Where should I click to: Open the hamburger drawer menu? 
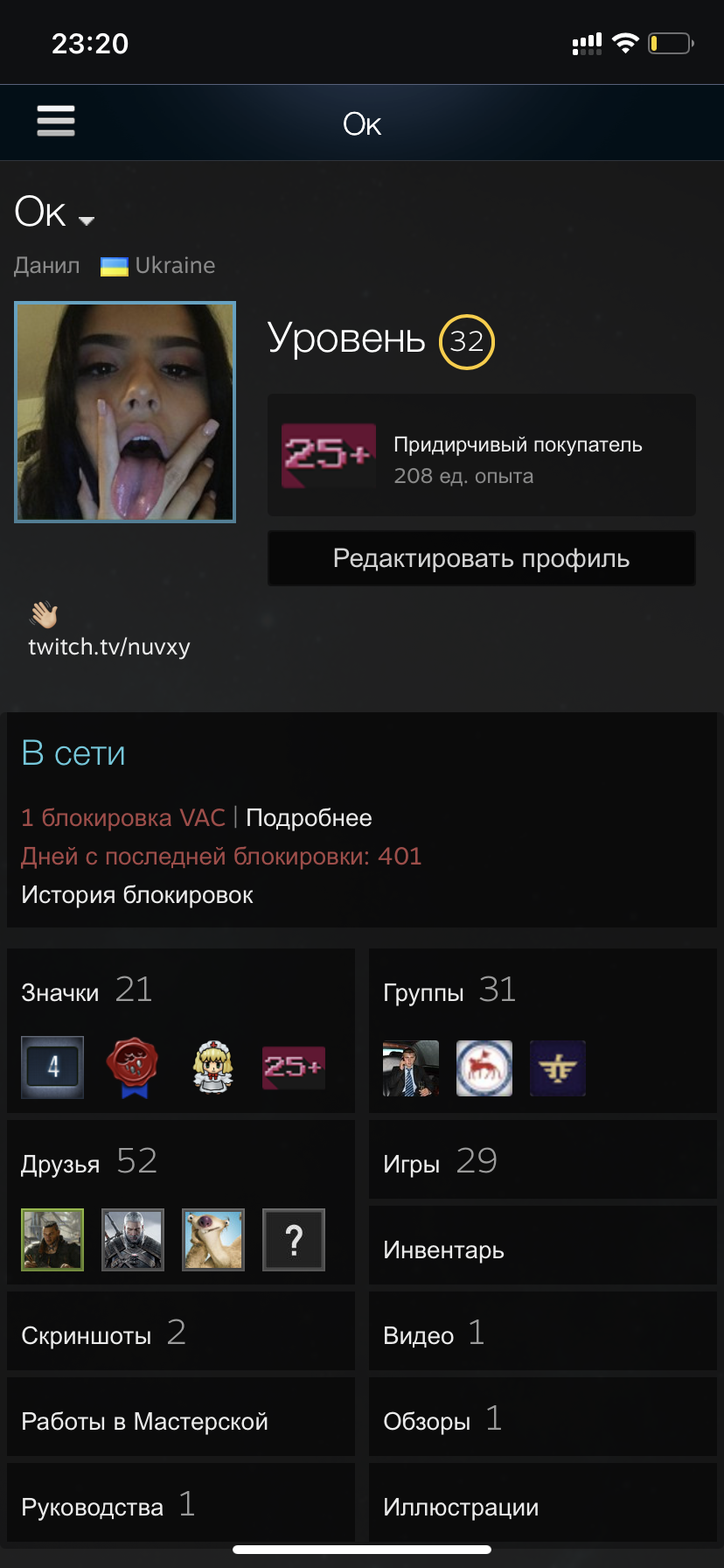[56, 121]
